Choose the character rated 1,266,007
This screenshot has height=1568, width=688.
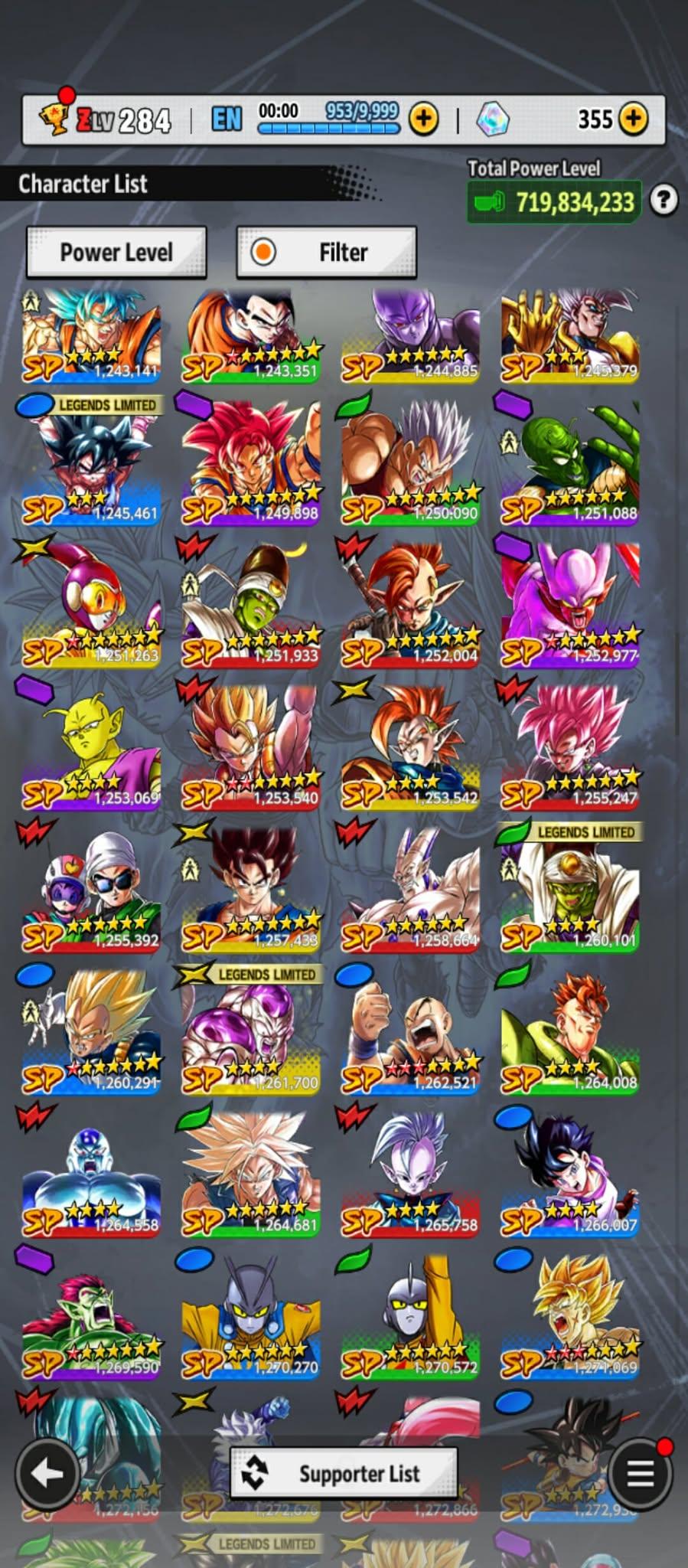click(570, 1175)
